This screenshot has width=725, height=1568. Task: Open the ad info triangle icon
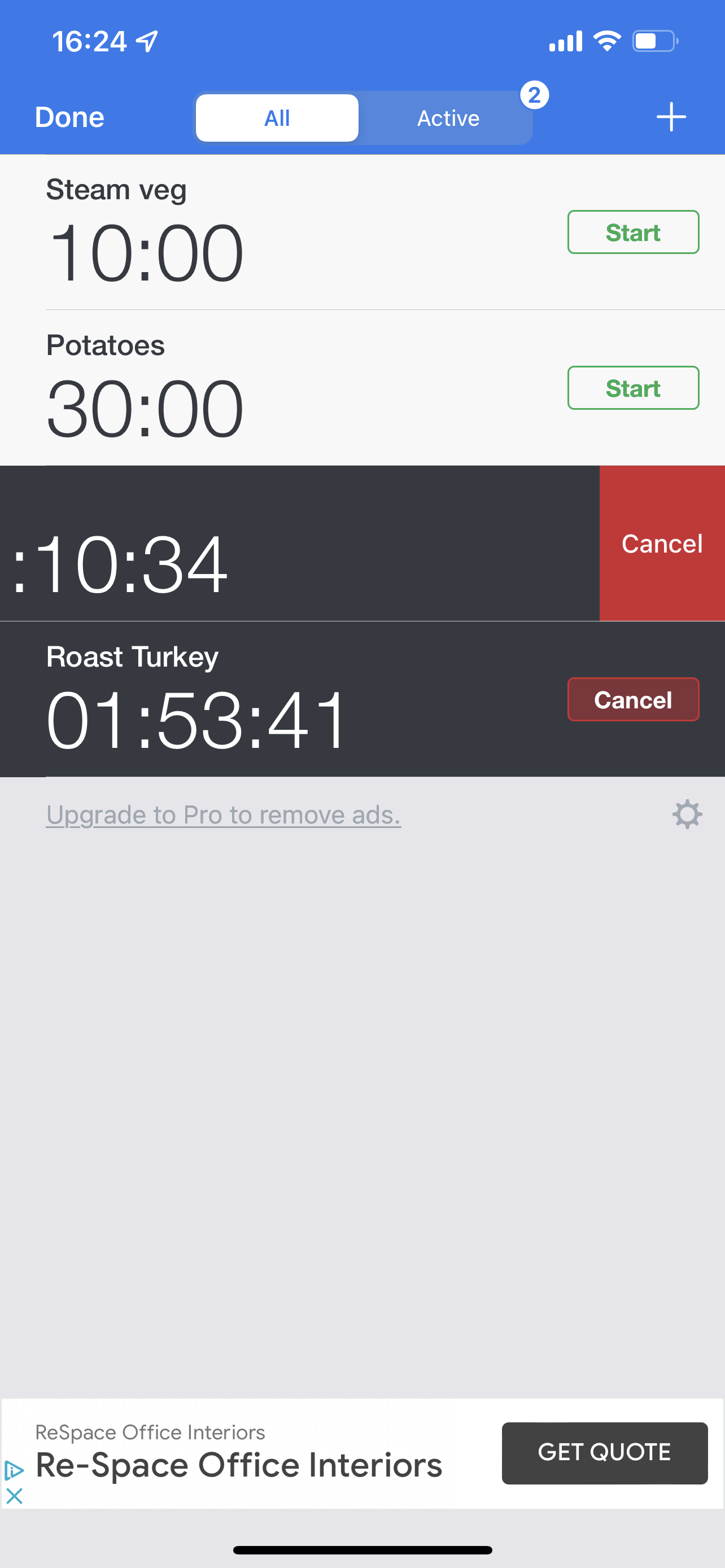pos(14,1471)
